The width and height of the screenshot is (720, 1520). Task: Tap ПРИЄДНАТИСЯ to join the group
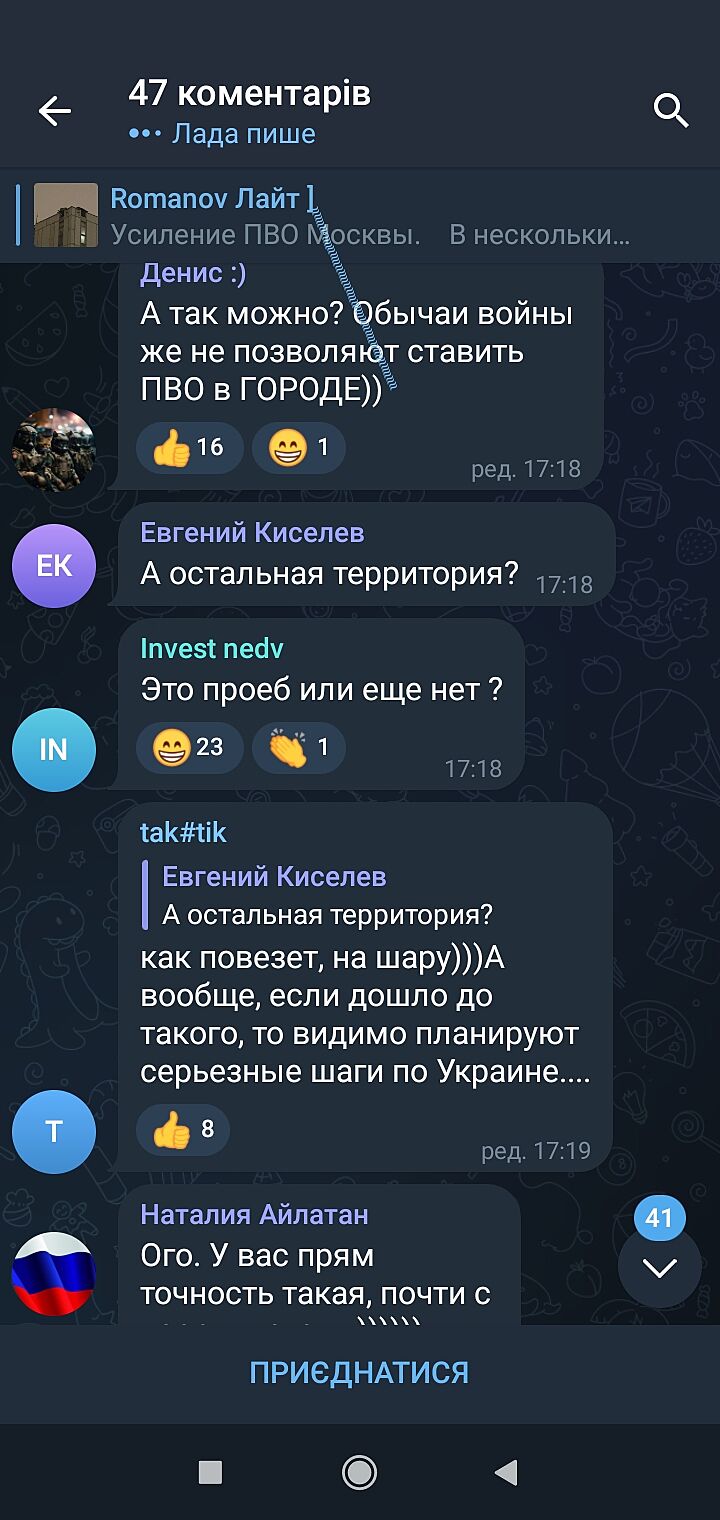(359, 1372)
